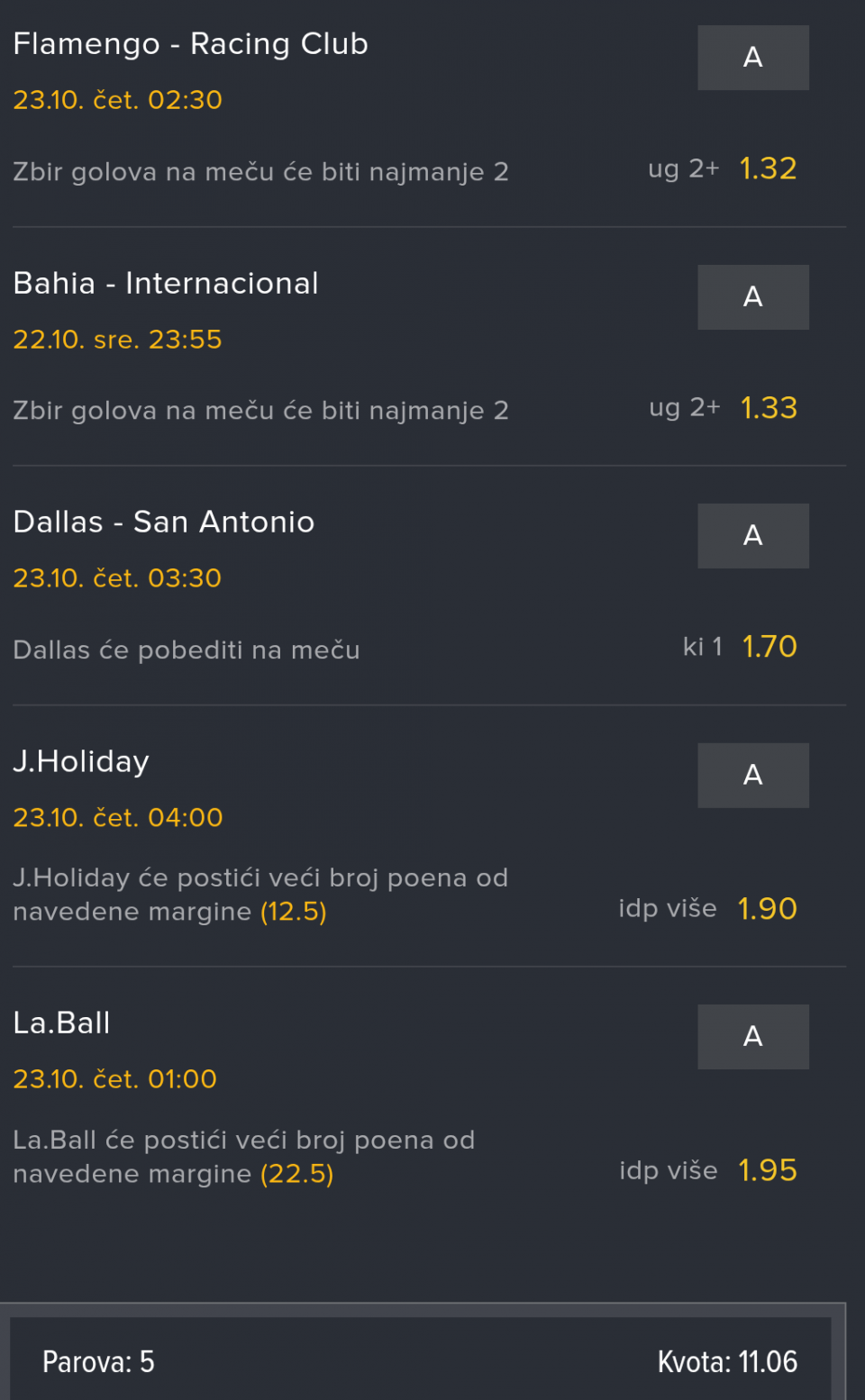Tap the A button for Flamengo - Racing Club
Image resolution: width=865 pixels, height=1400 pixels.
pos(752,58)
